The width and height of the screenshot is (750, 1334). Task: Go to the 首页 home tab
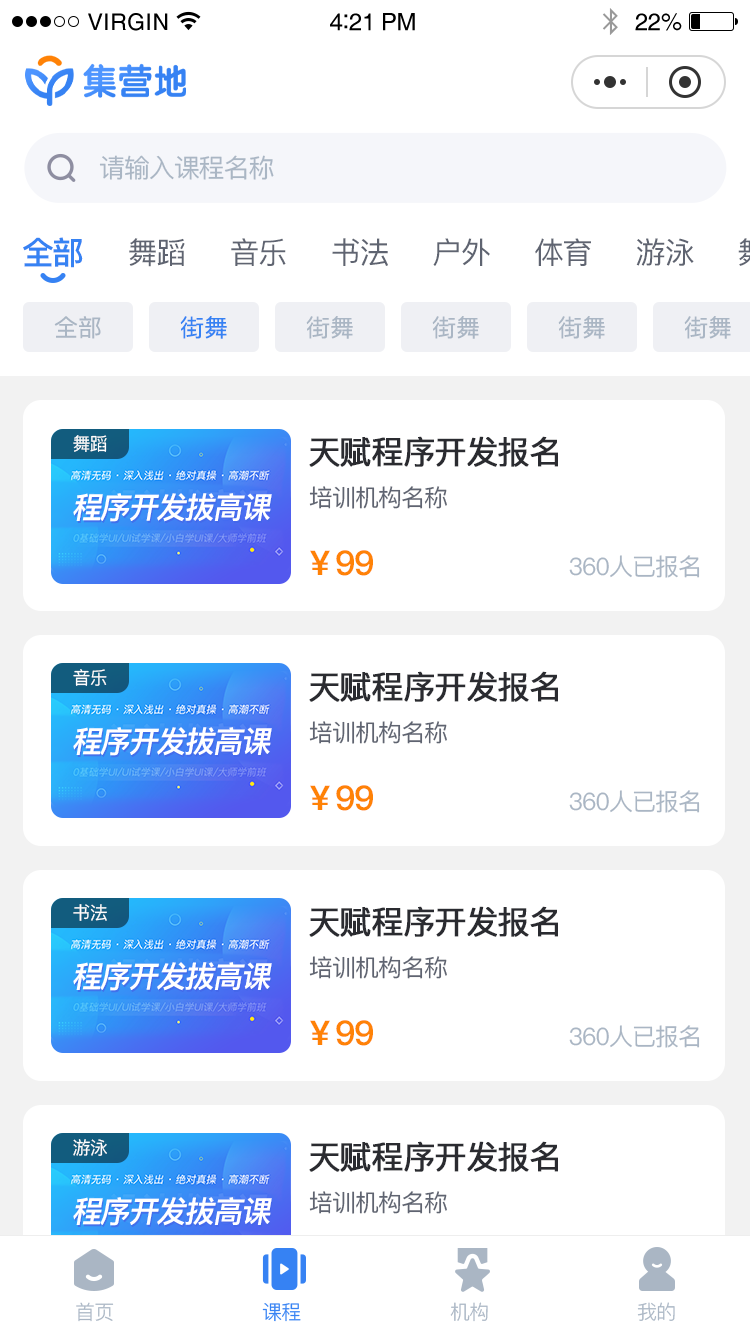[x=95, y=1285]
